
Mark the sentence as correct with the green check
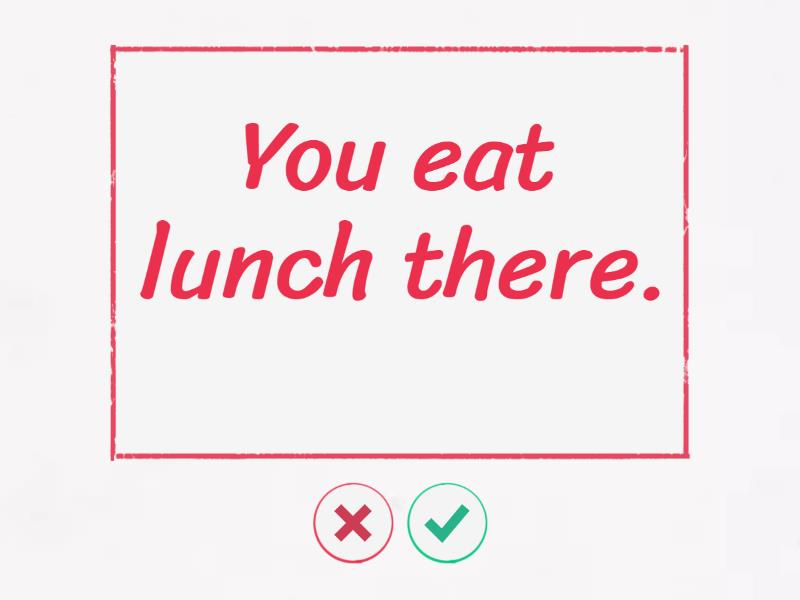(447, 522)
